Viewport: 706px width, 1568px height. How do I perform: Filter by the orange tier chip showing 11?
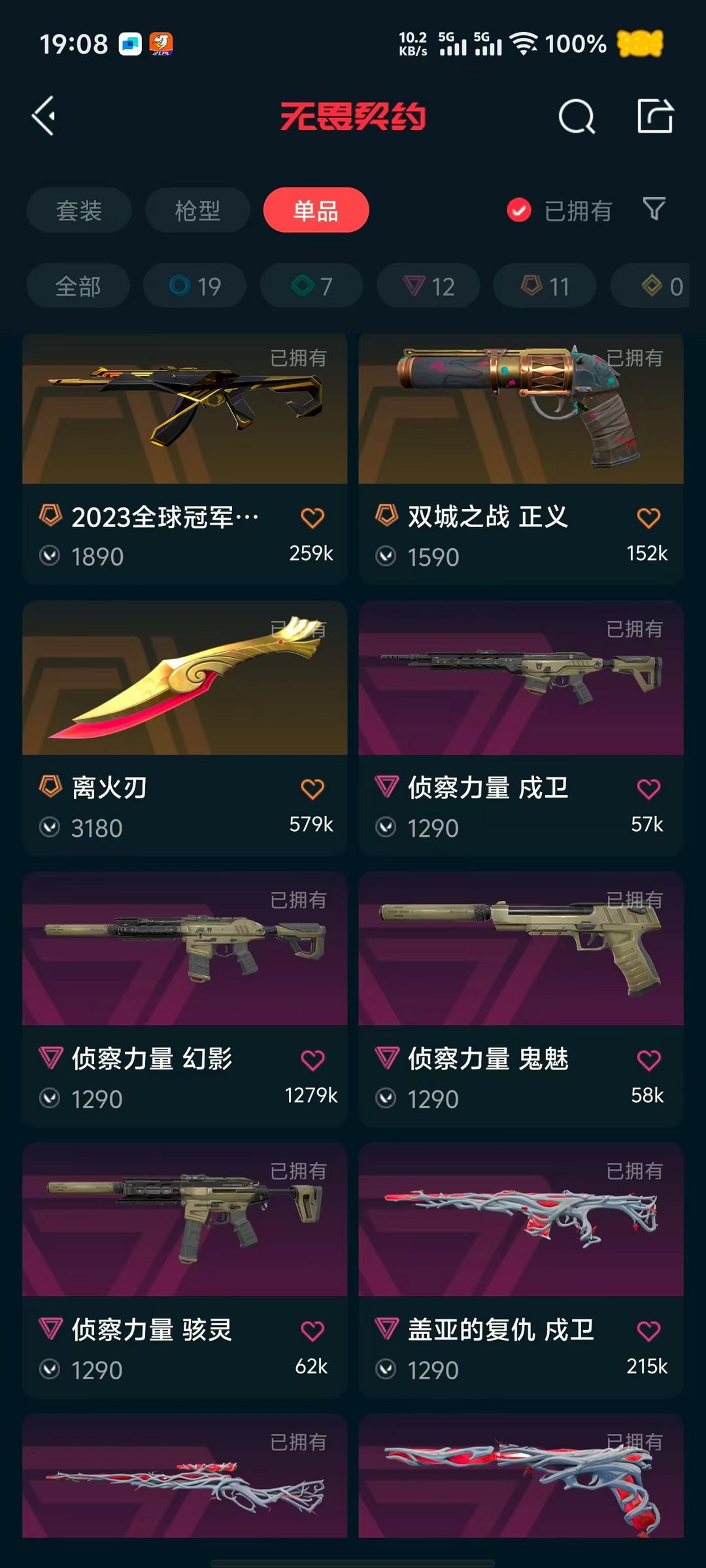545,286
